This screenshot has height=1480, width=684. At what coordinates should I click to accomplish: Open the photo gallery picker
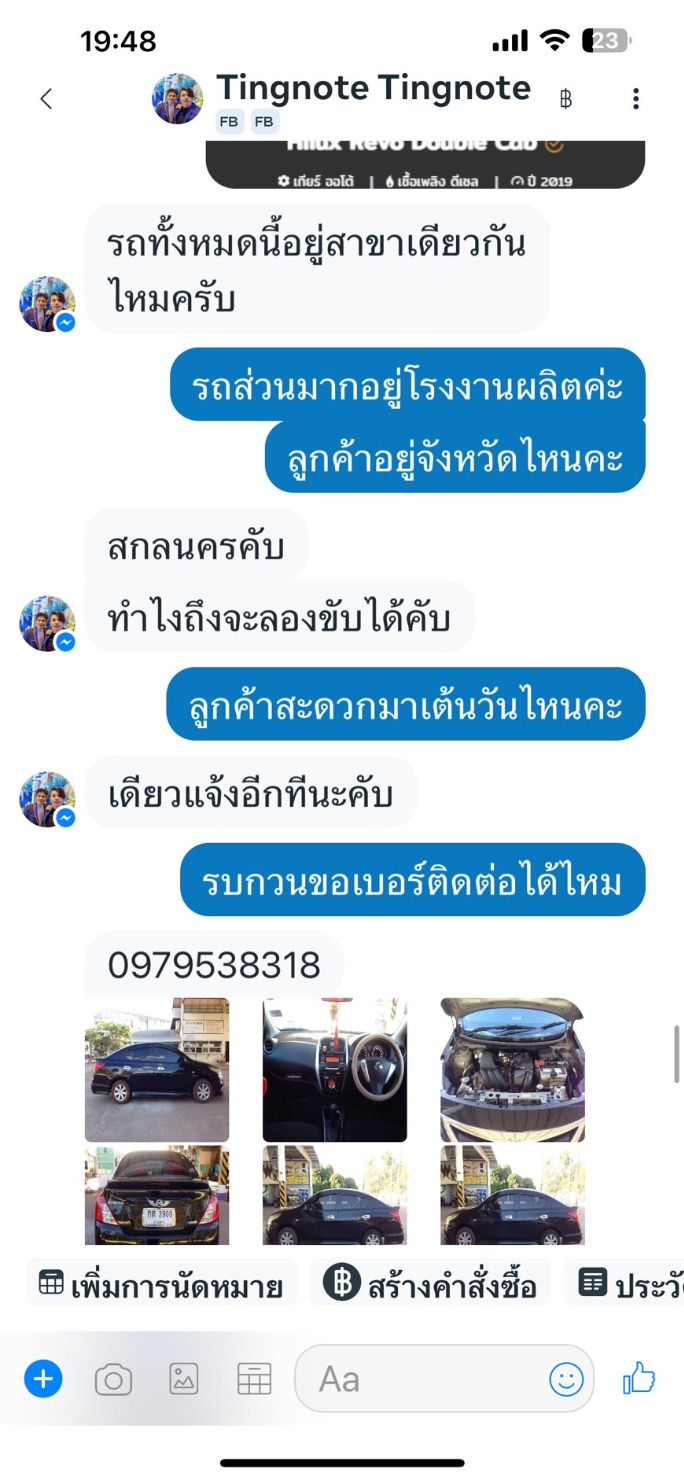(x=184, y=1380)
